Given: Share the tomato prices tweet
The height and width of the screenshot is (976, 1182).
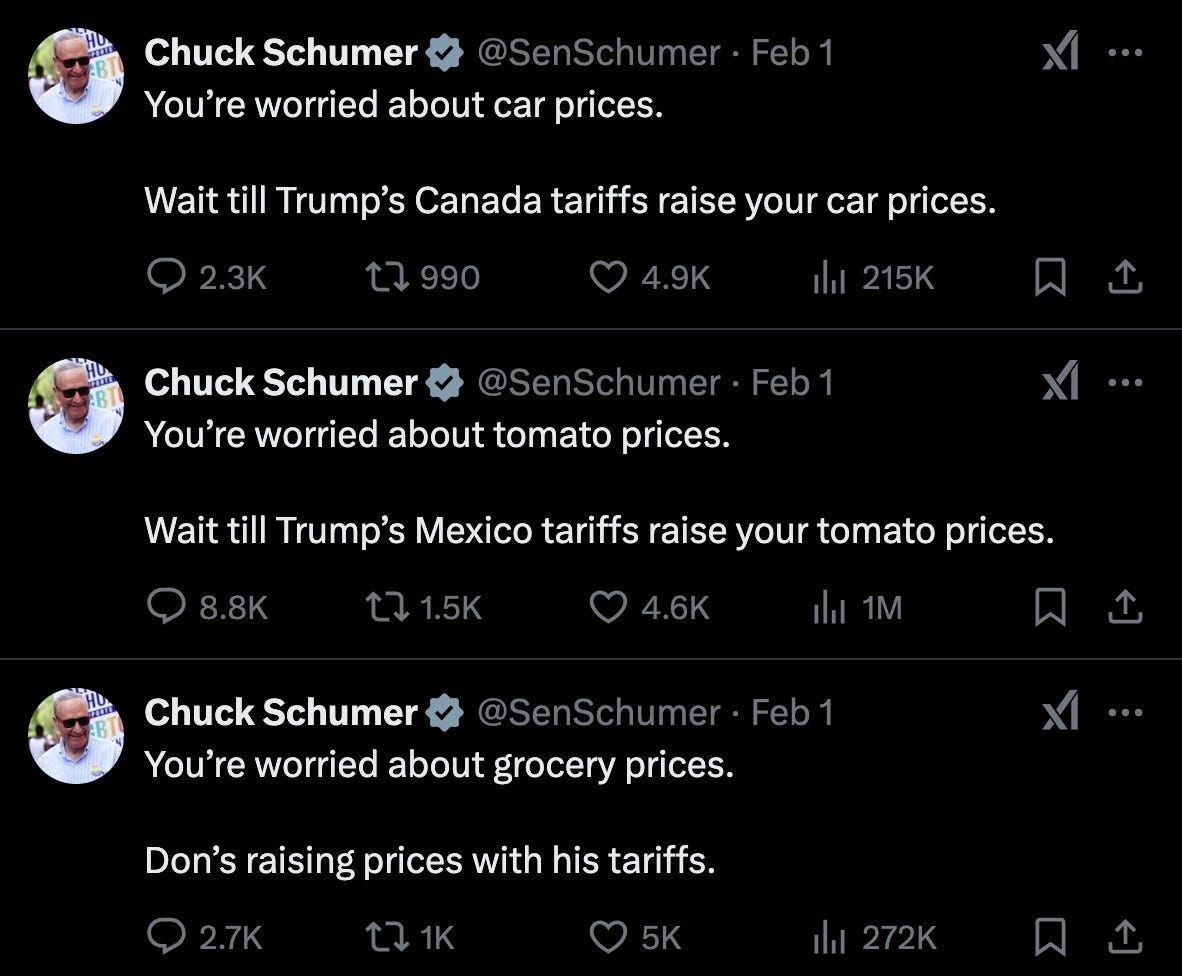Looking at the screenshot, I should click(1125, 607).
